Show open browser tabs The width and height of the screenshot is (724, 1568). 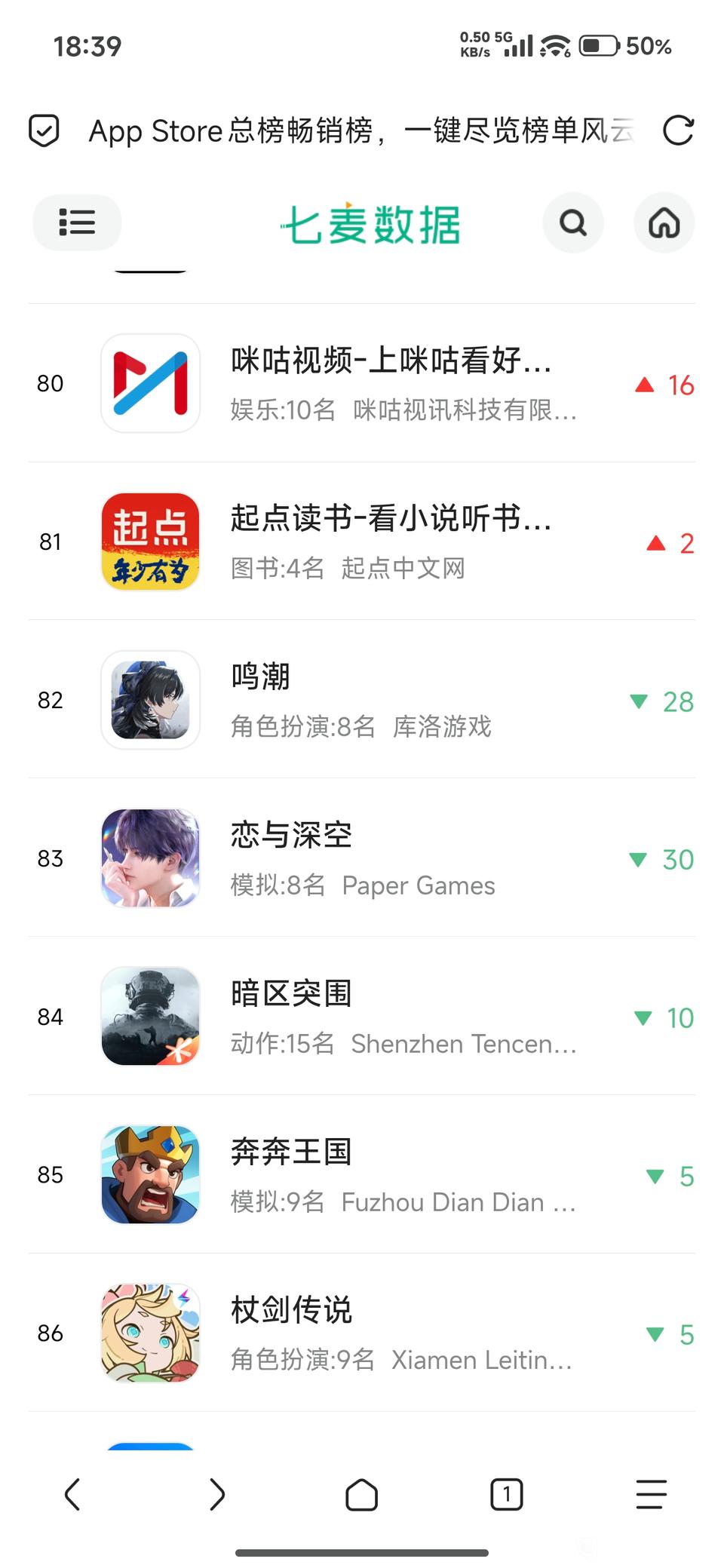click(x=506, y=1494)
